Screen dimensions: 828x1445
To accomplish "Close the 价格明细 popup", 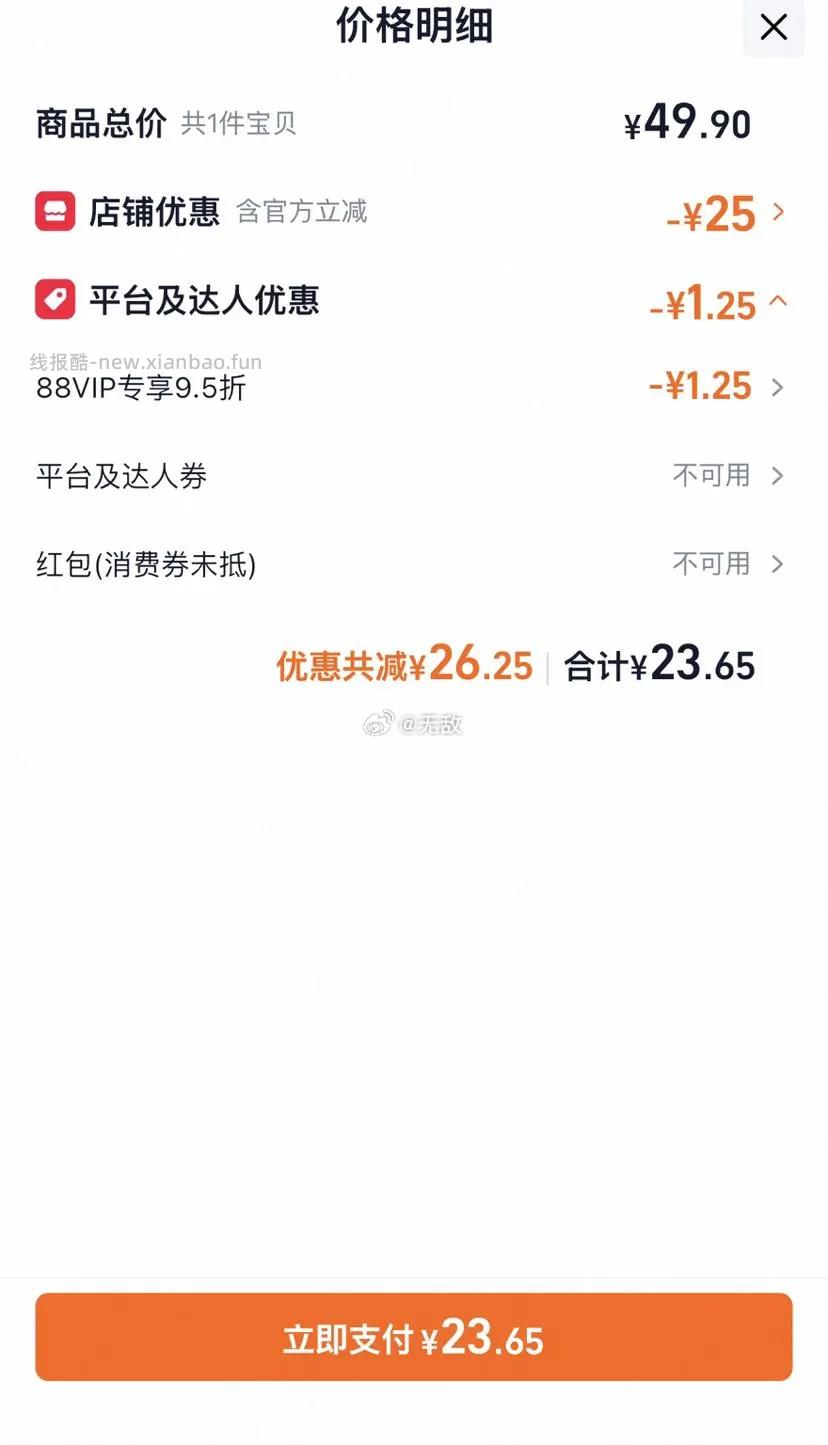I will (773, 27).
